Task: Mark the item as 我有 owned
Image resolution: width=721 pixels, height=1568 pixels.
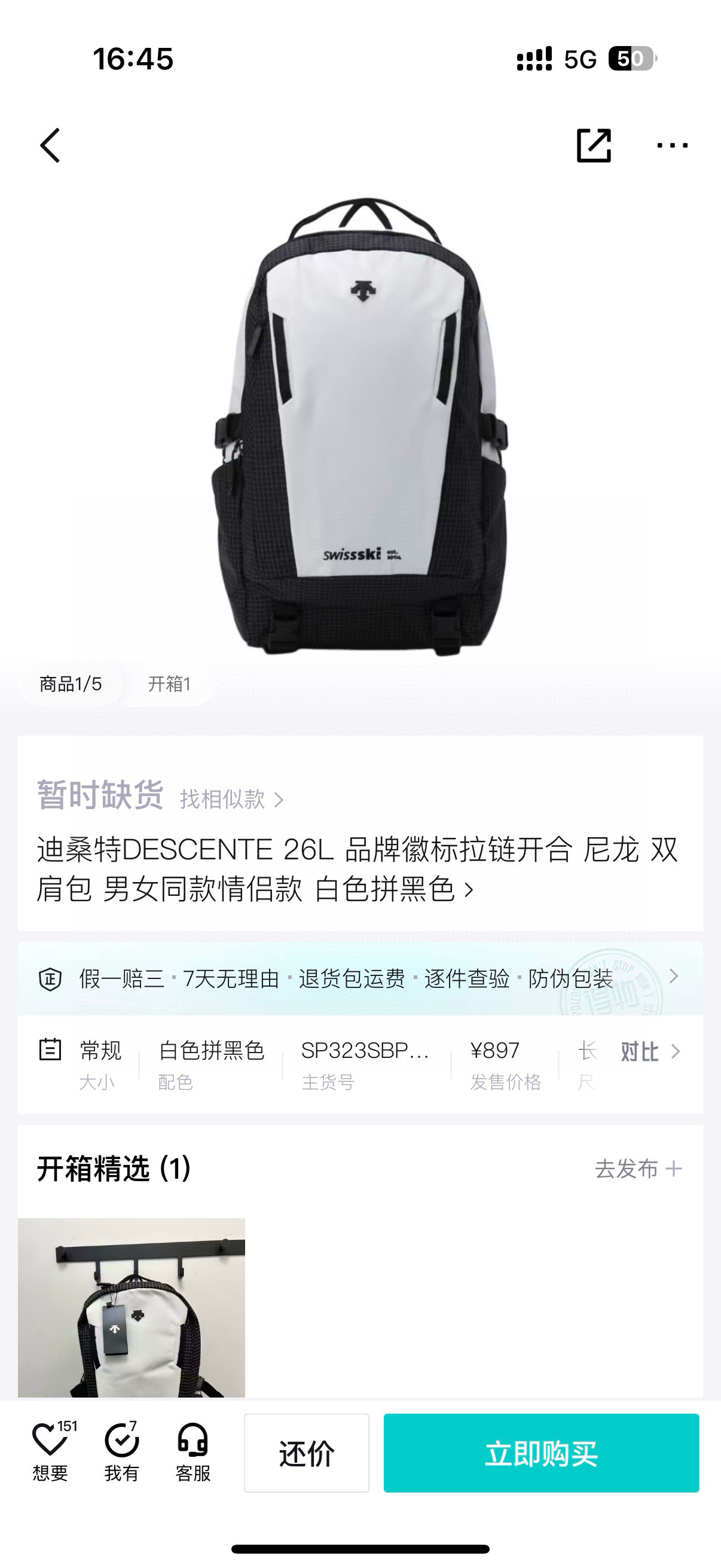Action: tap(122, 1453)
